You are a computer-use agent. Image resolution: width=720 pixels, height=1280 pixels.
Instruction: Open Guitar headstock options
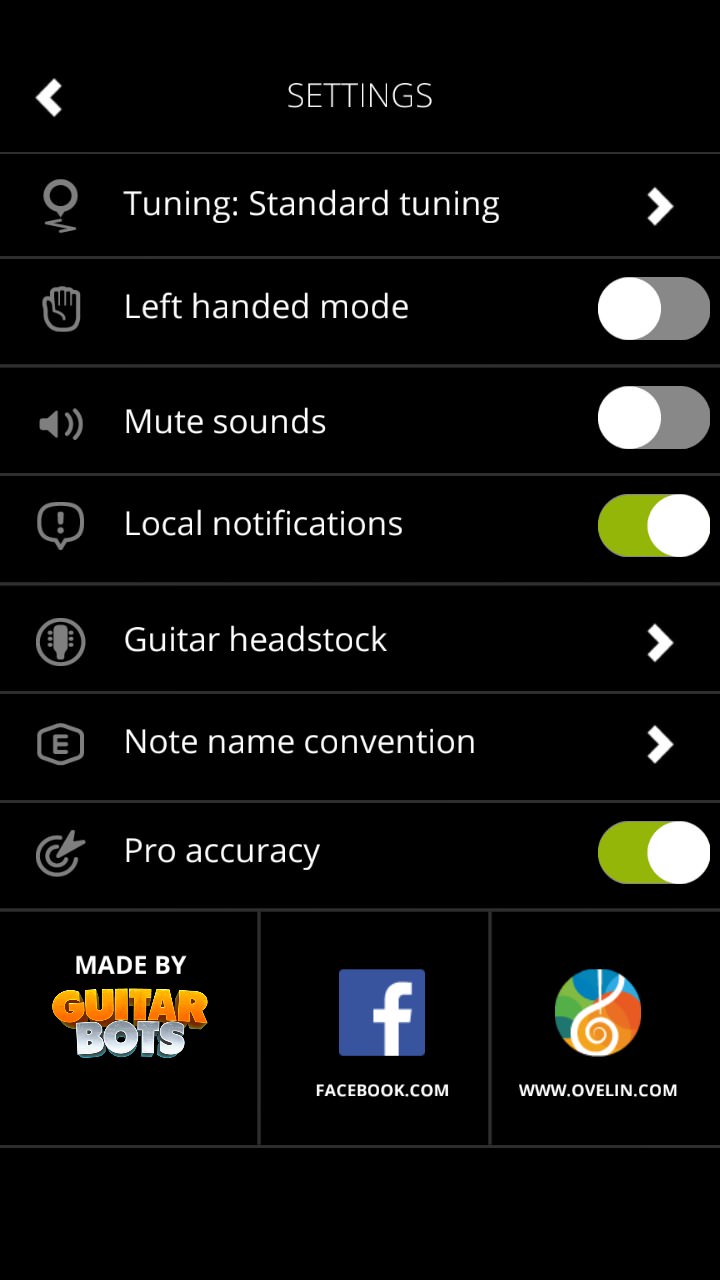360,639
